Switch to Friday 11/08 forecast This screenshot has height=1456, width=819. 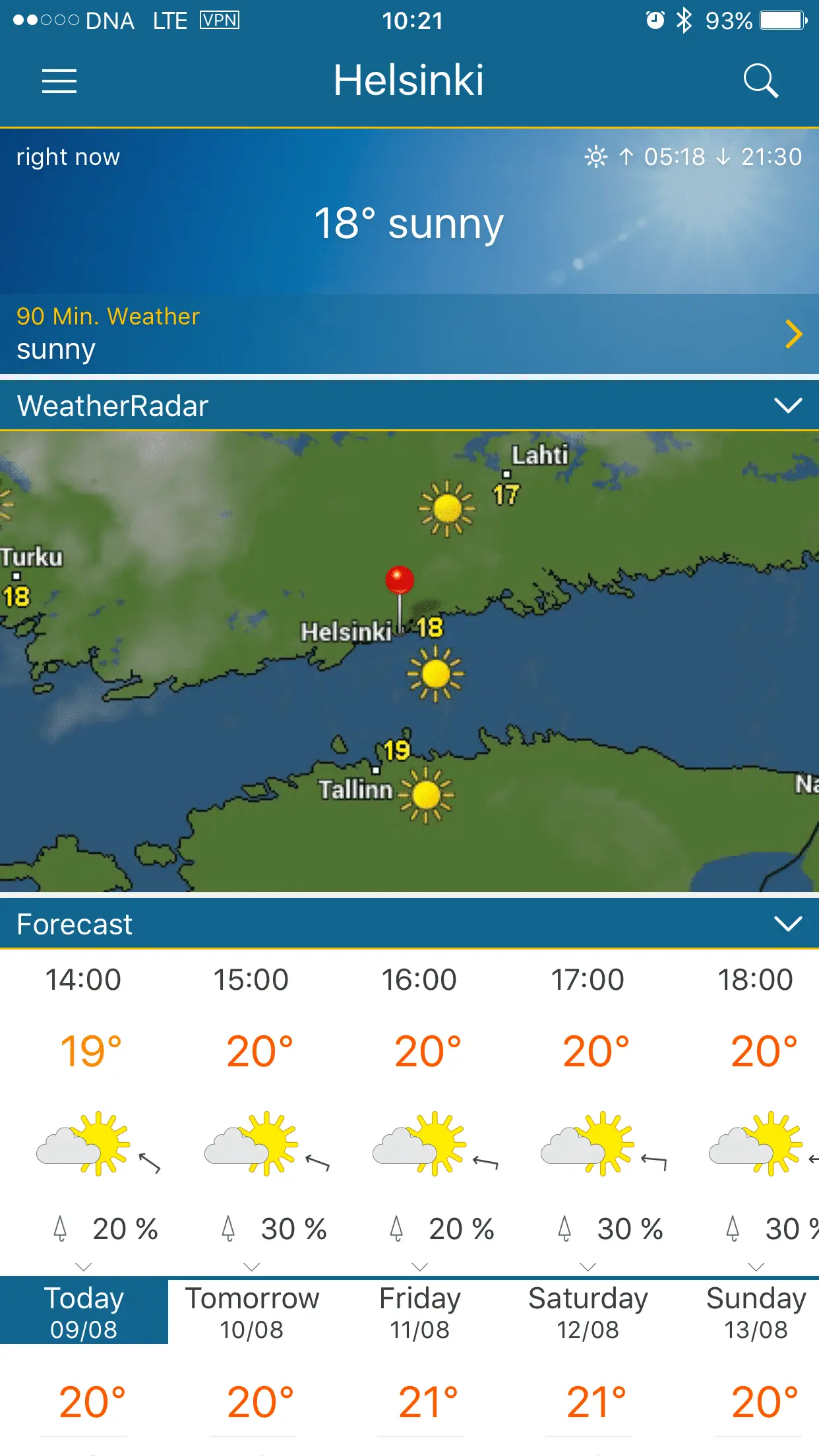(x=420, y=1312)
